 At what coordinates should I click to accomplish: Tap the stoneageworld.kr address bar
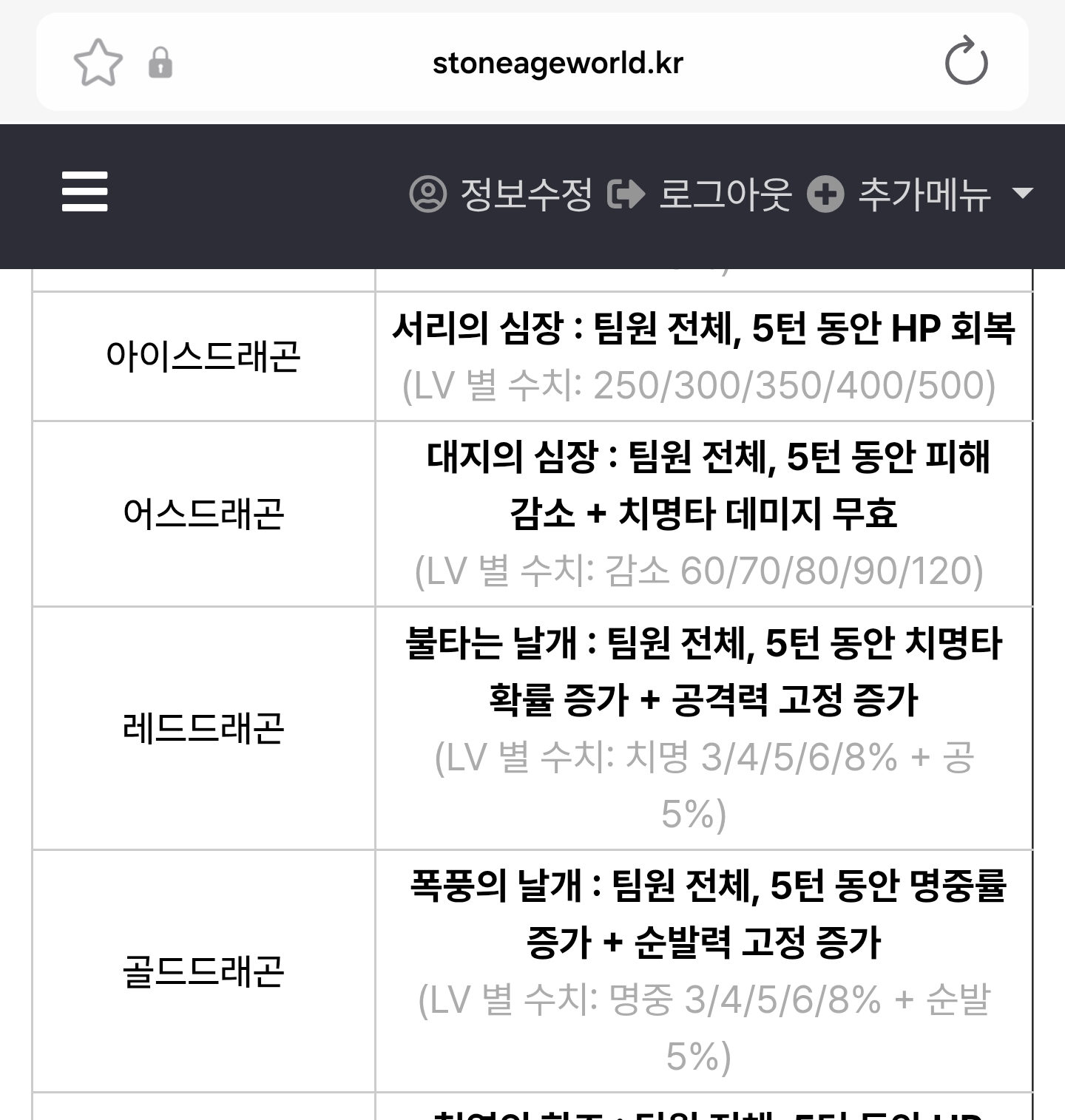click(x=557, y=63)
